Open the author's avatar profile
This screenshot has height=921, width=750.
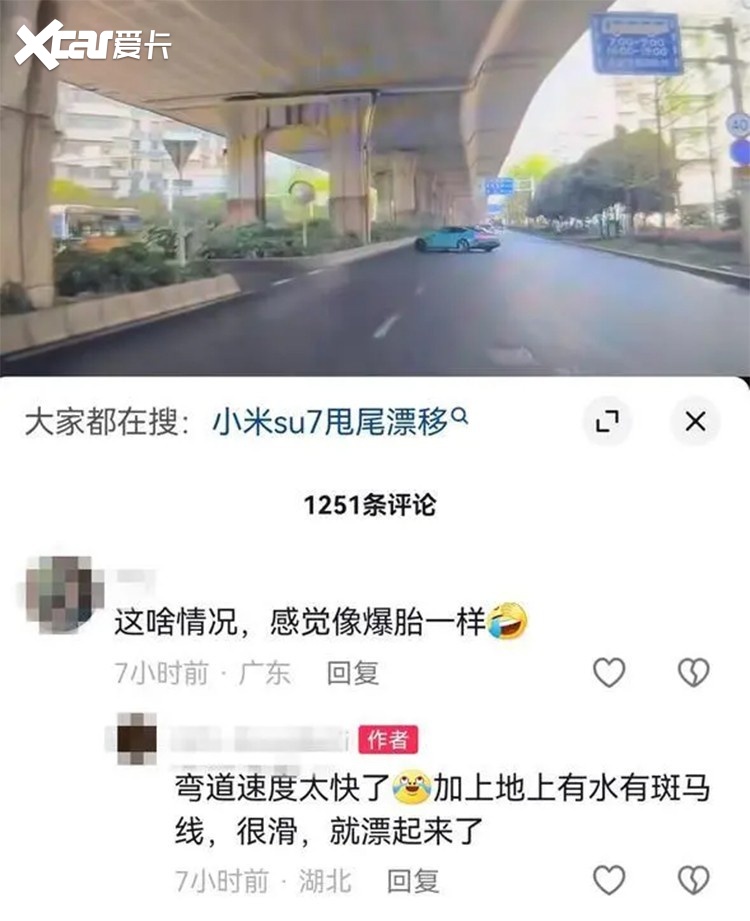[136, 739]
